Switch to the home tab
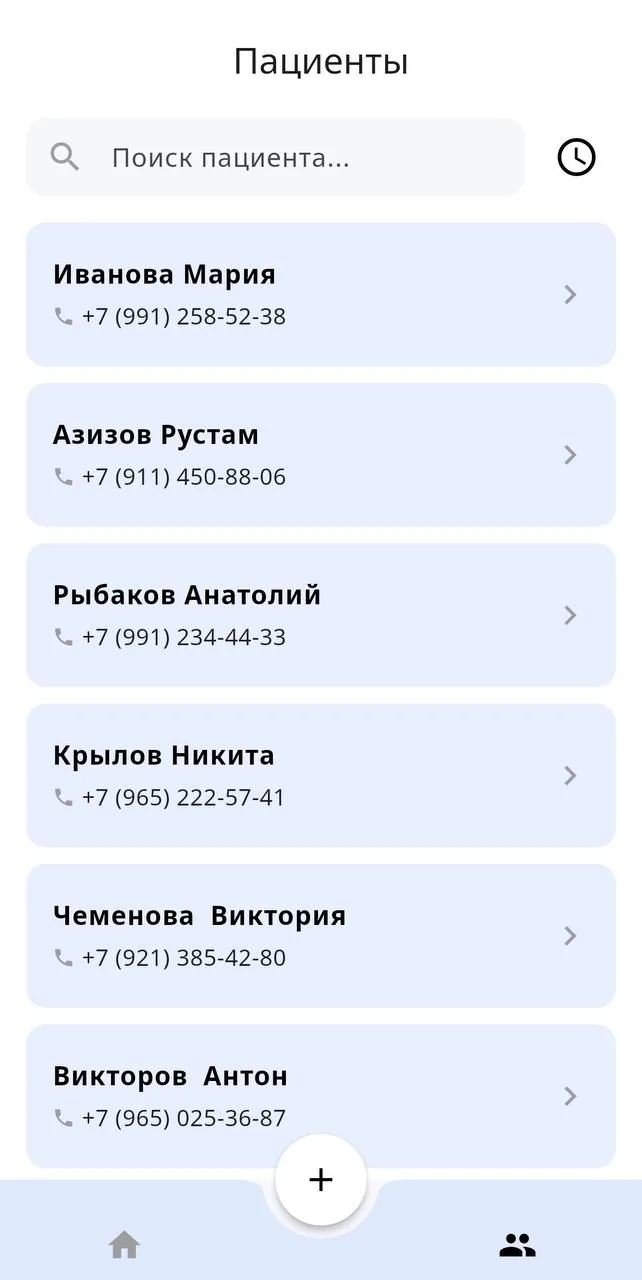Screen dimensions: 642x1280 (124, 1245)
